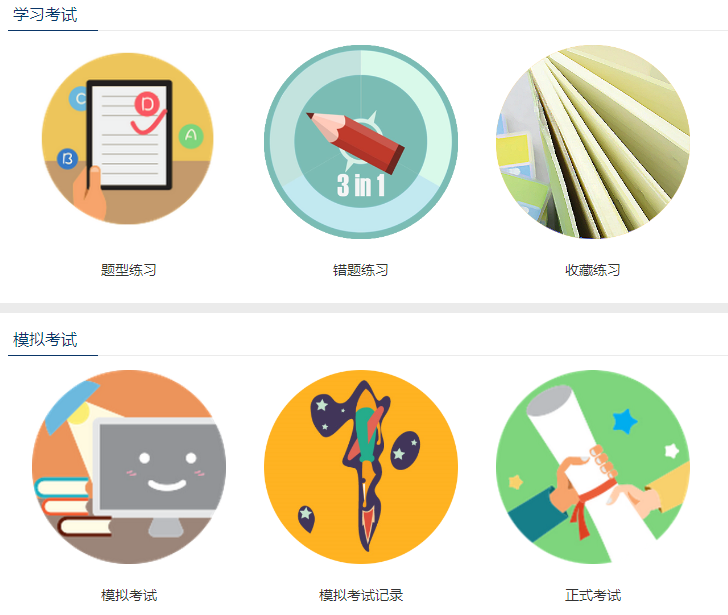728x615 pixels.
Task: Enter the 正式考试 formal exam
Action: click(x=592, y=467)
